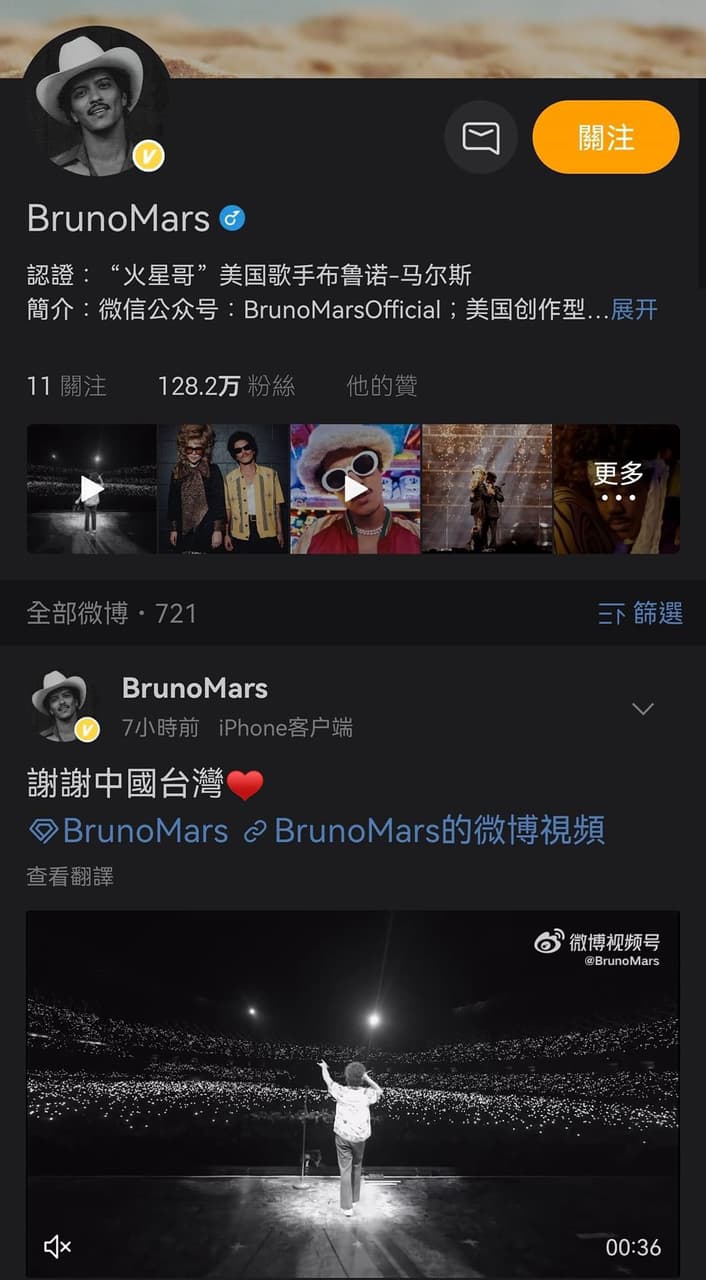Open the album photo of two people in jackets
The height and width of the screenshot is (1280, 706).
[x=223, y=489]
